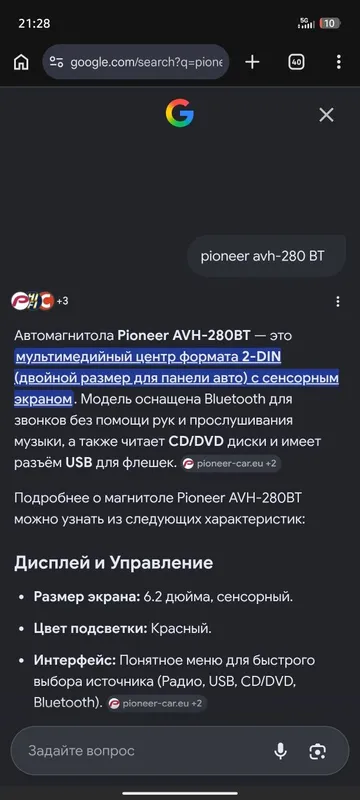Open the pioneer-car.eu +2 chip after Bluetooth
Image resolution: width=360 pixels, height=800 pixels.
[x=157, y=704]
